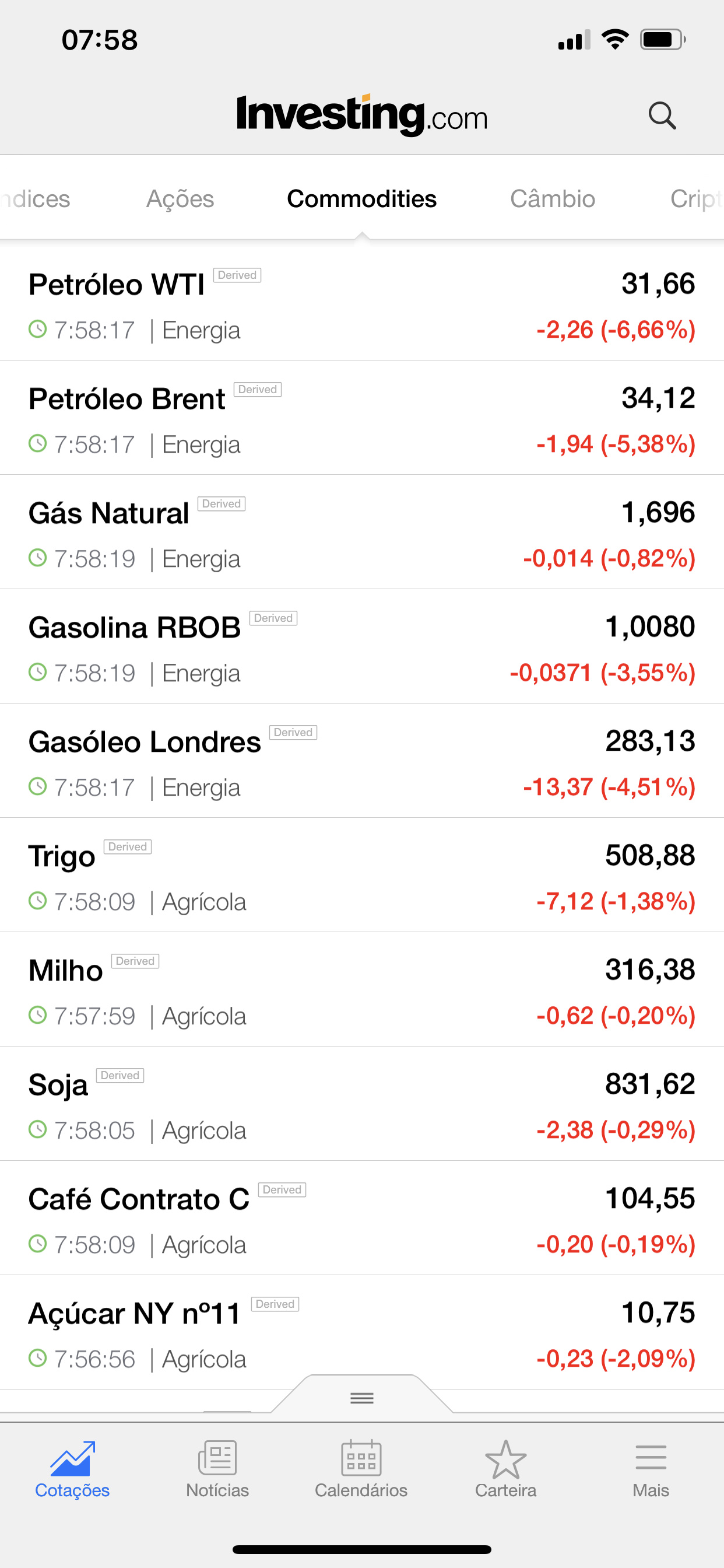View Trigo commodity details
Viewport: 724px width, 1568px height.
click(362, 874)
